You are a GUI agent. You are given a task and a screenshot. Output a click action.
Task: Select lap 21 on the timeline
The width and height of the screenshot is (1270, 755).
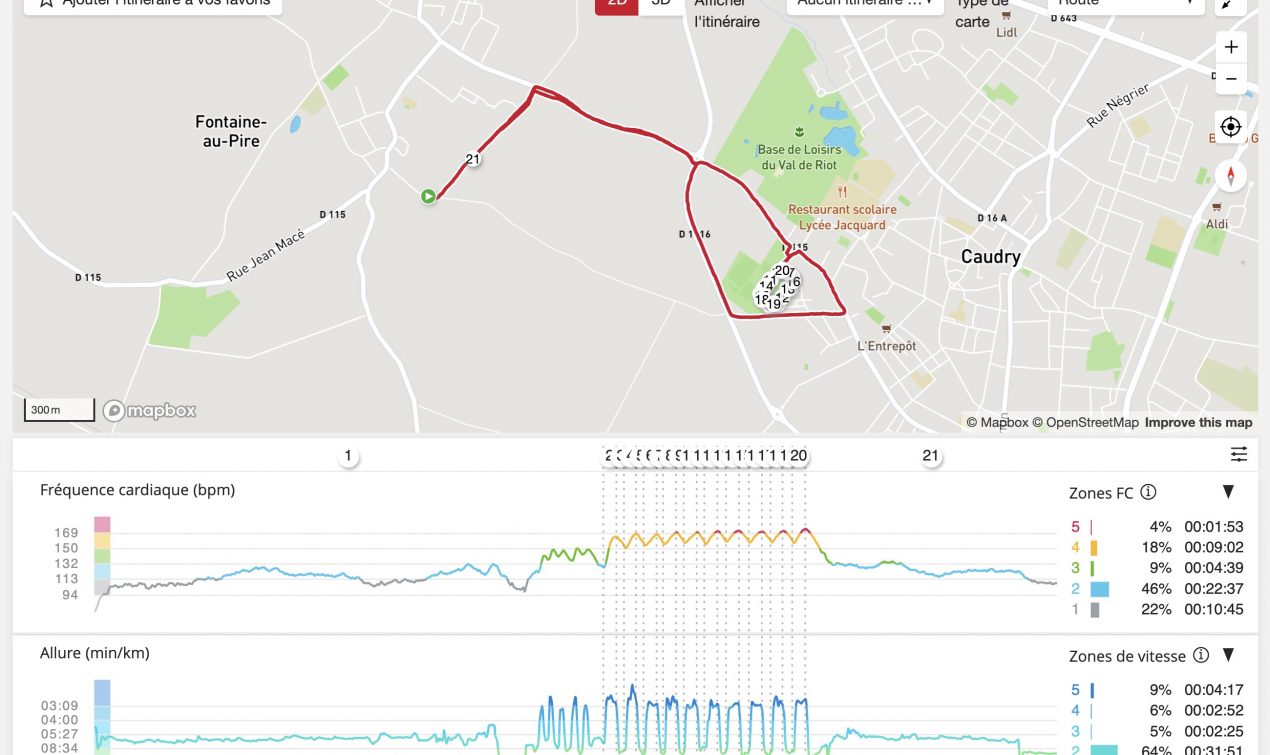(931, 456)
